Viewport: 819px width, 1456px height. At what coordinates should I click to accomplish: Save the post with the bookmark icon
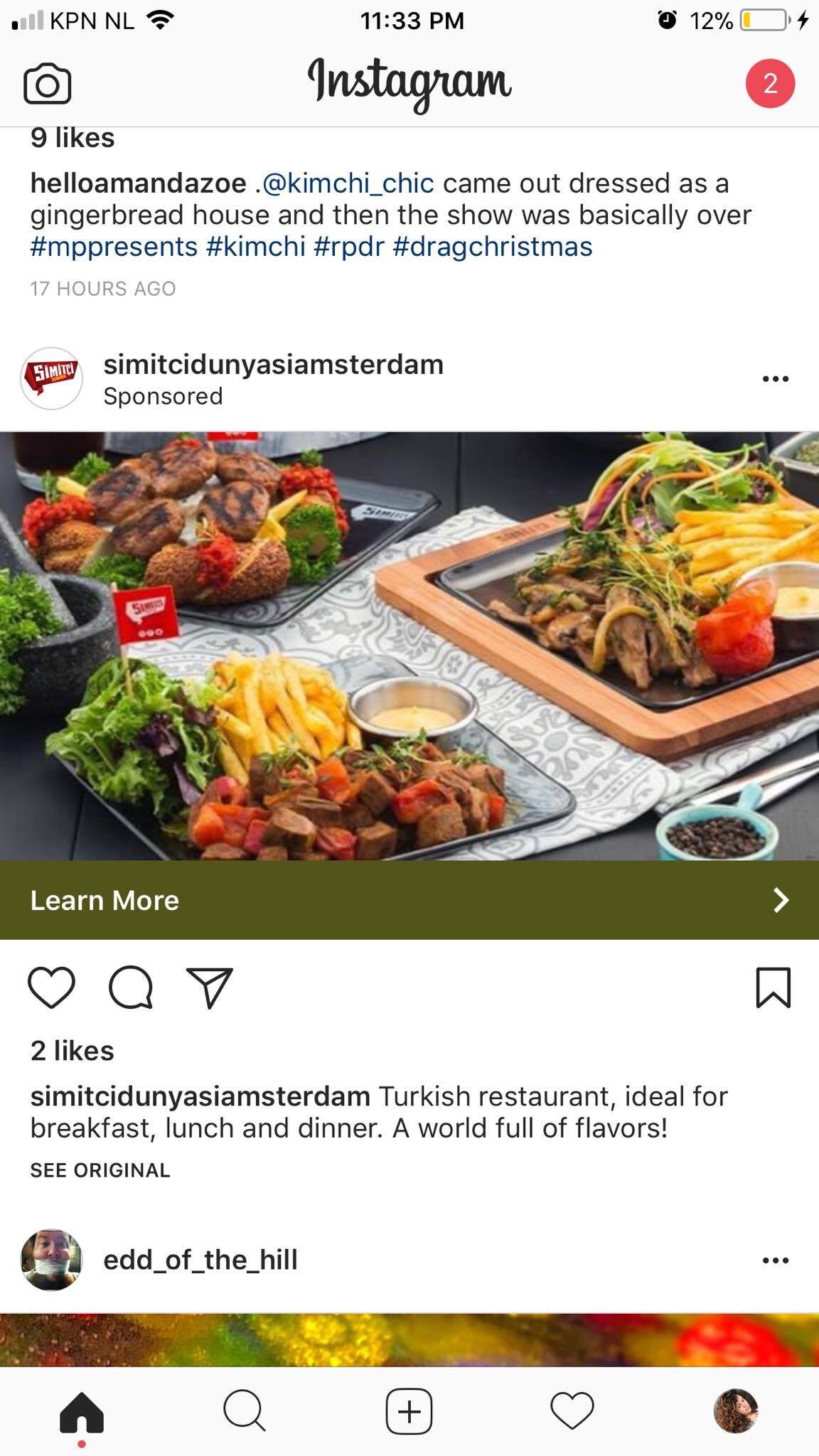(773, 987)
